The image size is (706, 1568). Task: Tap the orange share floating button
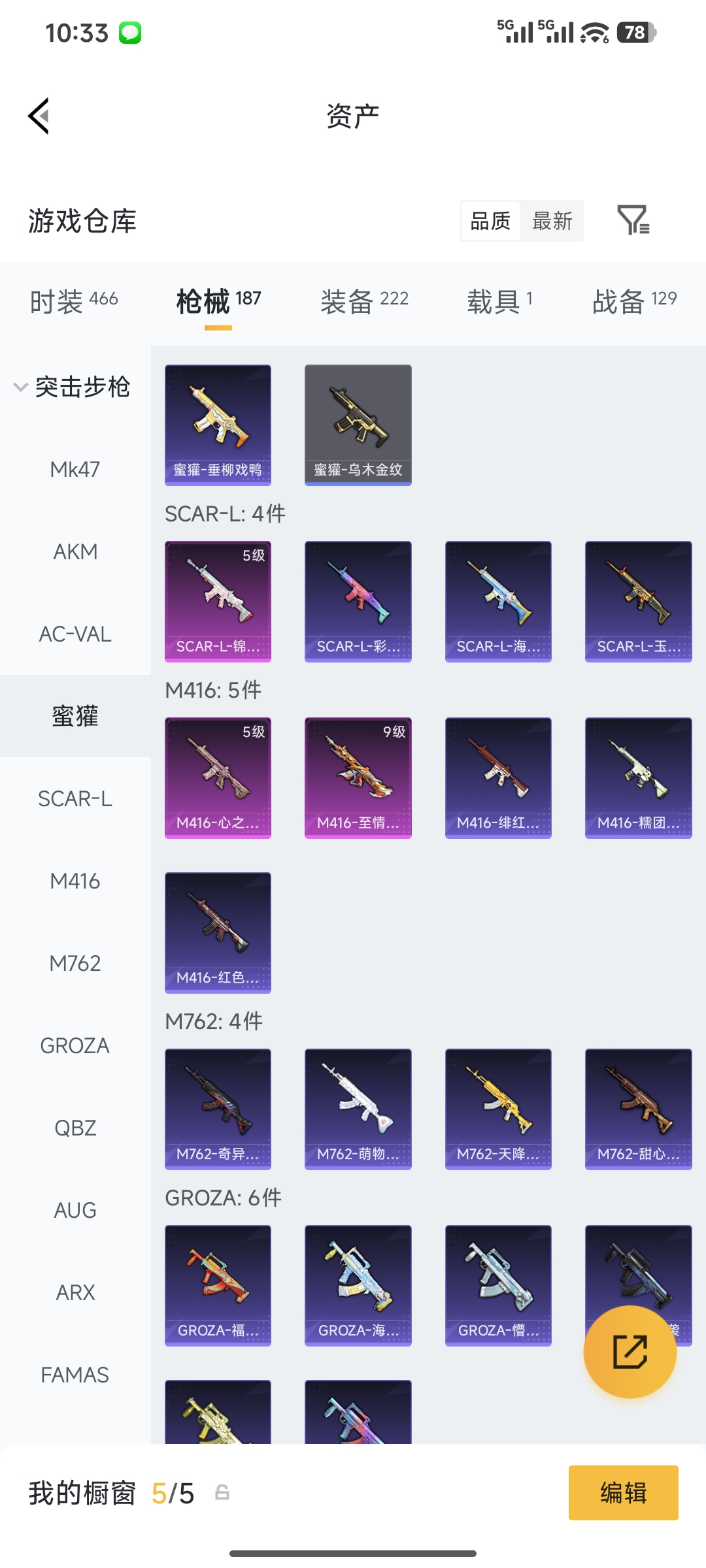(630, 1352)
